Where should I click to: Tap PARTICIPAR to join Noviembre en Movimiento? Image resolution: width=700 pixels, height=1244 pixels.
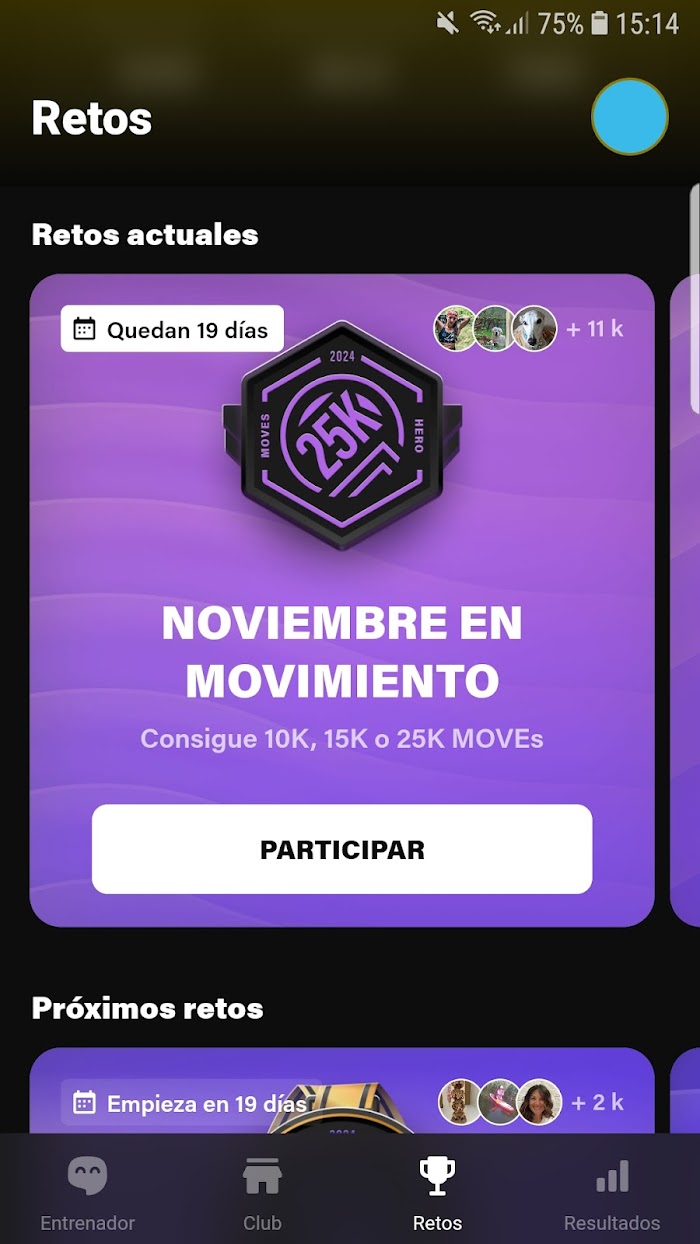pyautogui.click(x=342, y=849)
